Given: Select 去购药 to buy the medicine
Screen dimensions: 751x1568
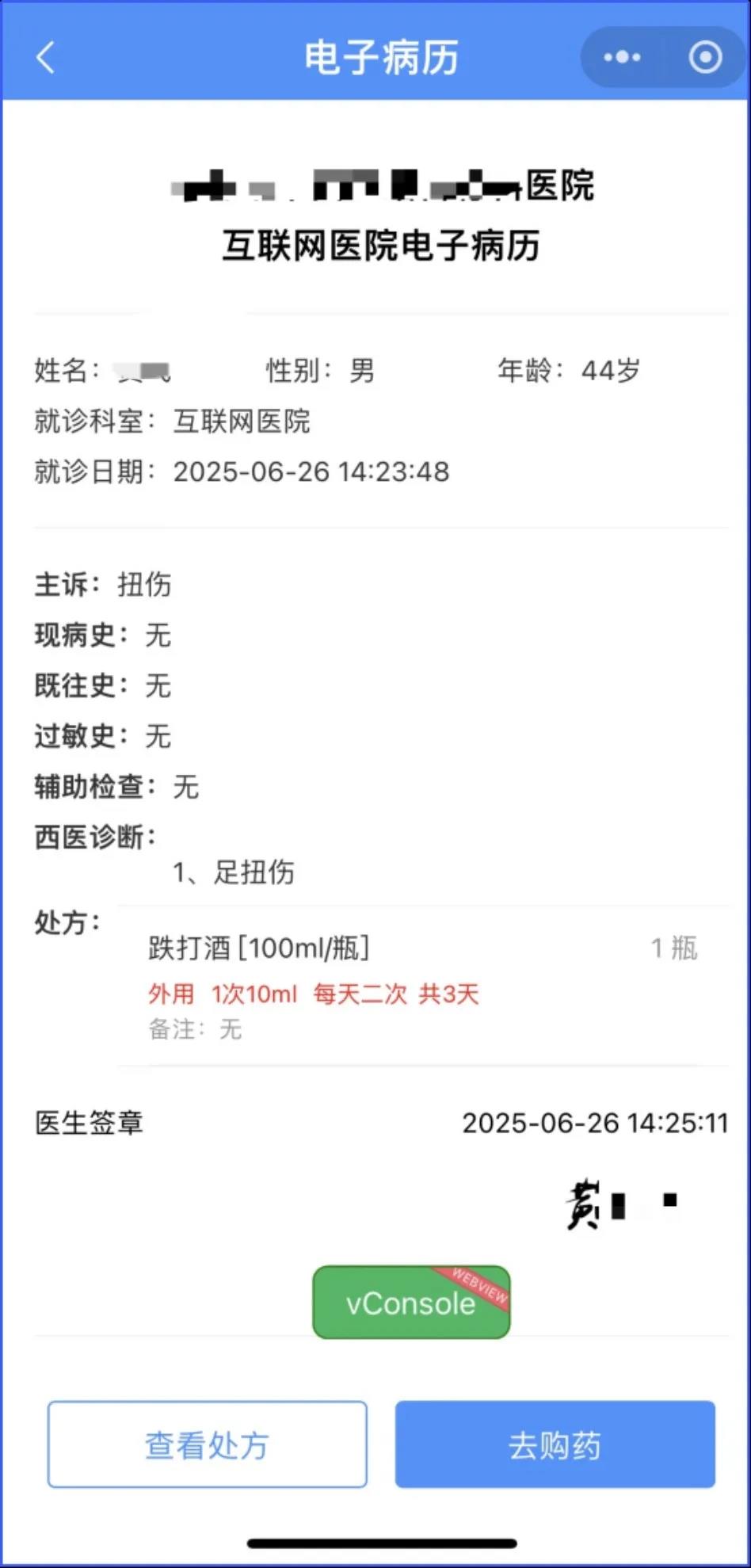Looking at the screenshot, I should [555, 1444].
